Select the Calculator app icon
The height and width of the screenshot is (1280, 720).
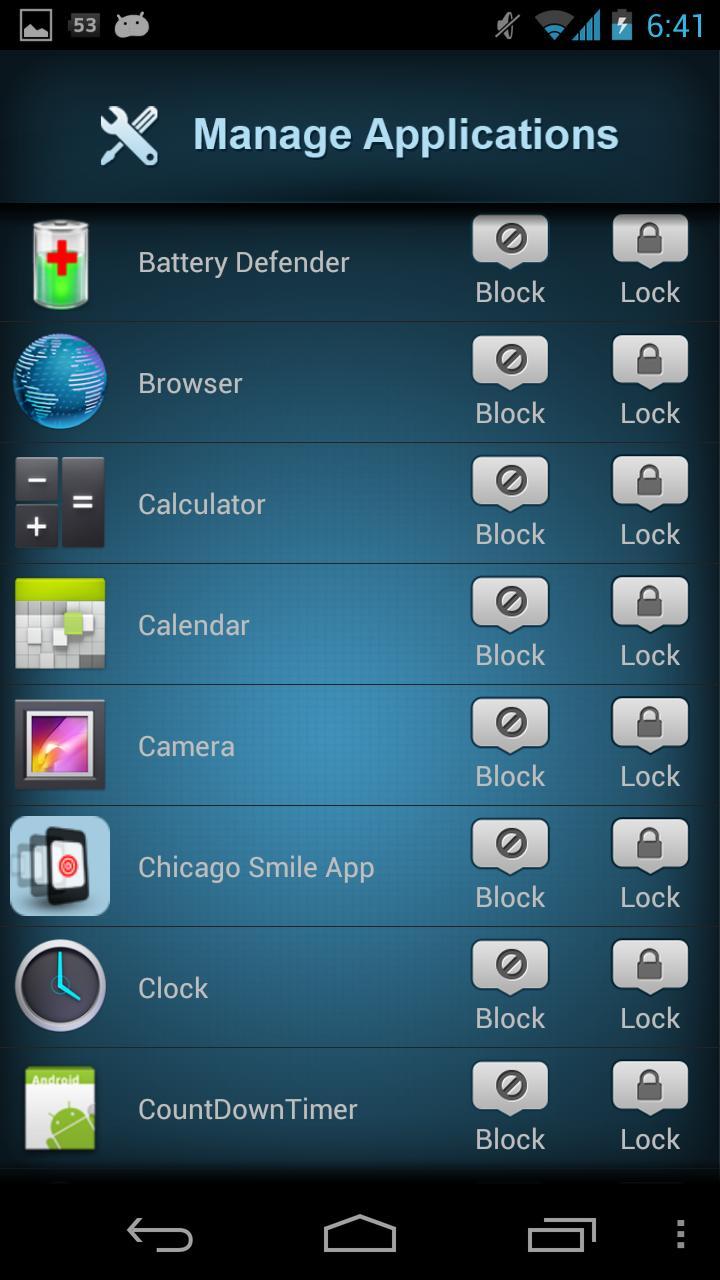tap(61, 504)
